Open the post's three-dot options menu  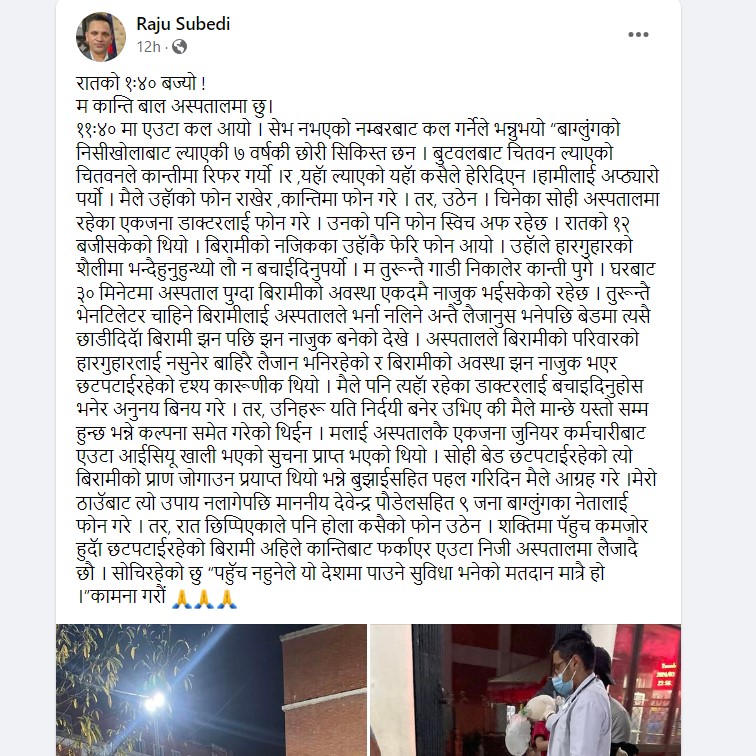point(638,35)
